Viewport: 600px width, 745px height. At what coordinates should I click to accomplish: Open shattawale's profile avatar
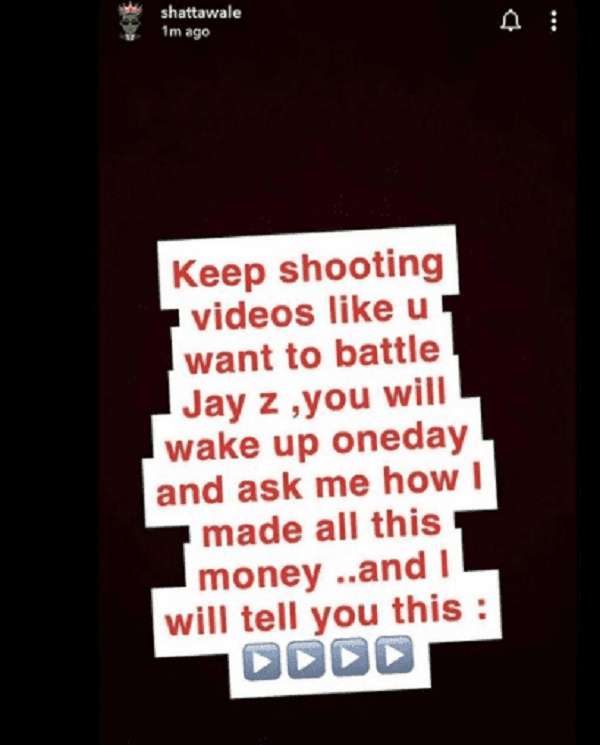131,22
